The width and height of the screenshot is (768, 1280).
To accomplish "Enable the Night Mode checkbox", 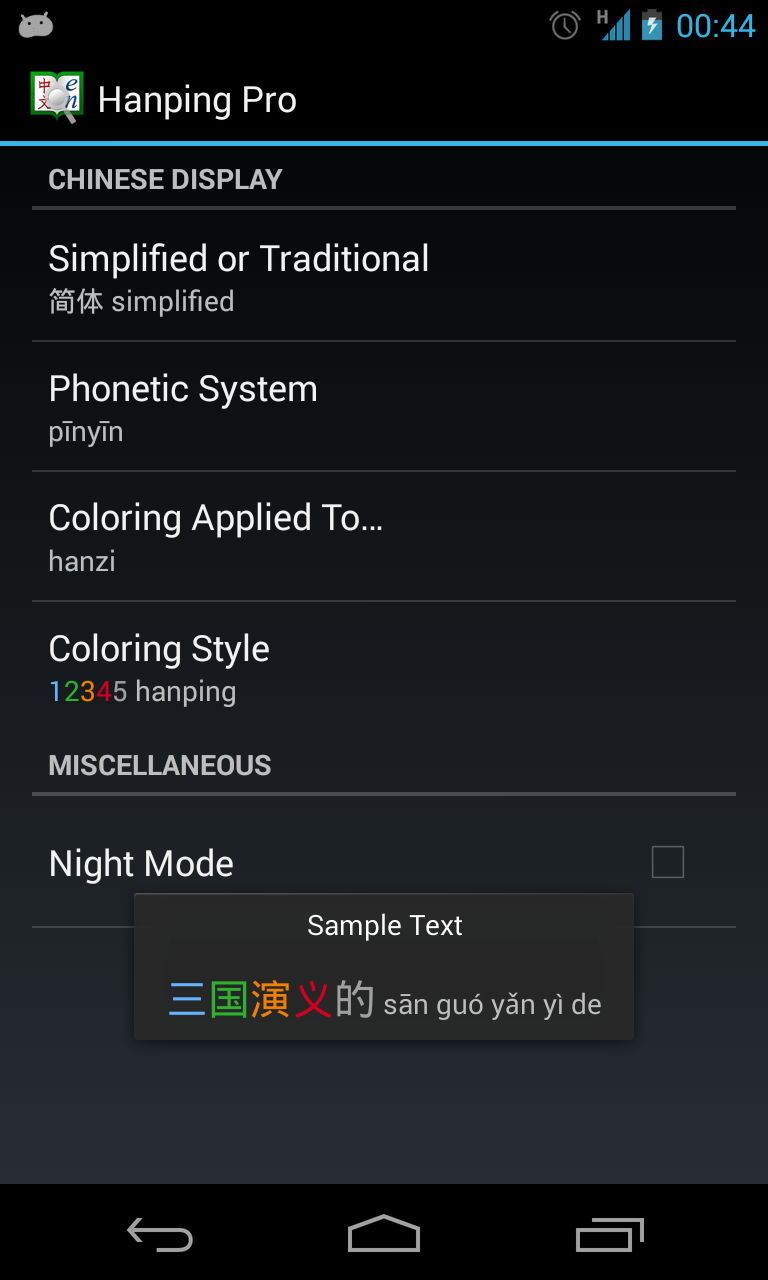I will tap(667, 862).
